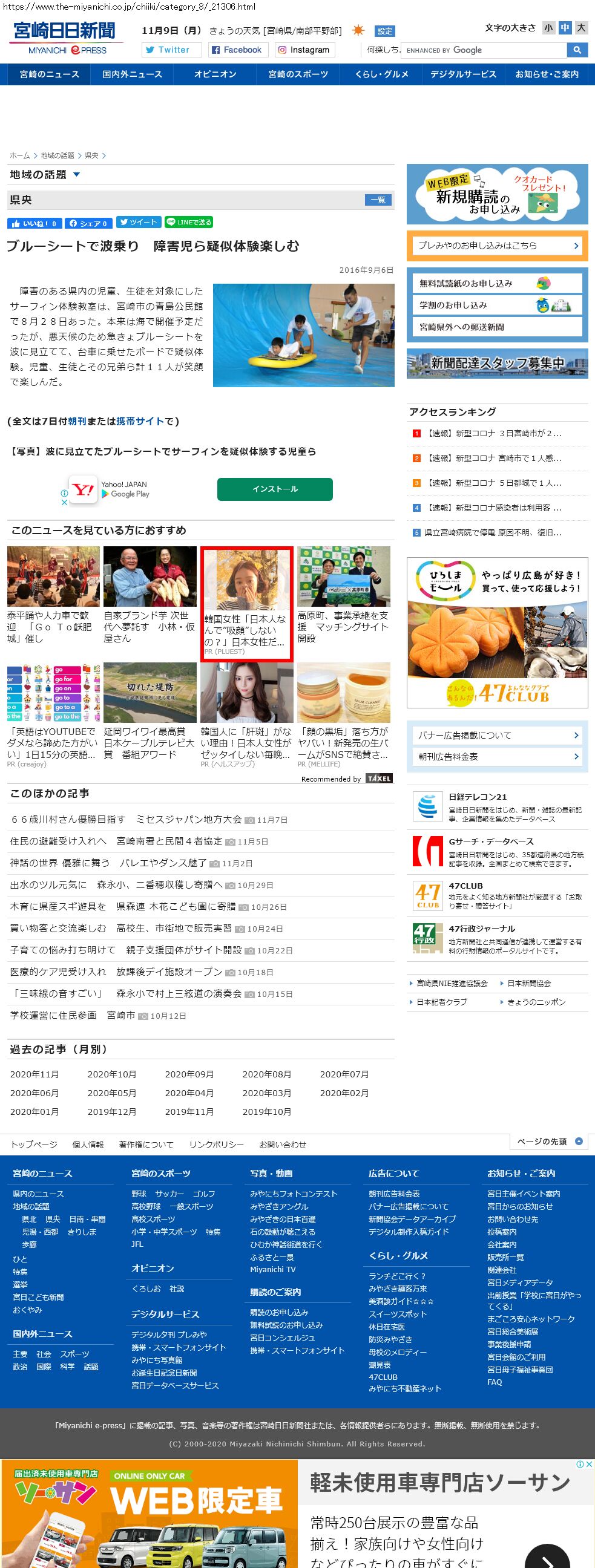
Task: Tweet this article with ツイート button
Action: point(138,222)
